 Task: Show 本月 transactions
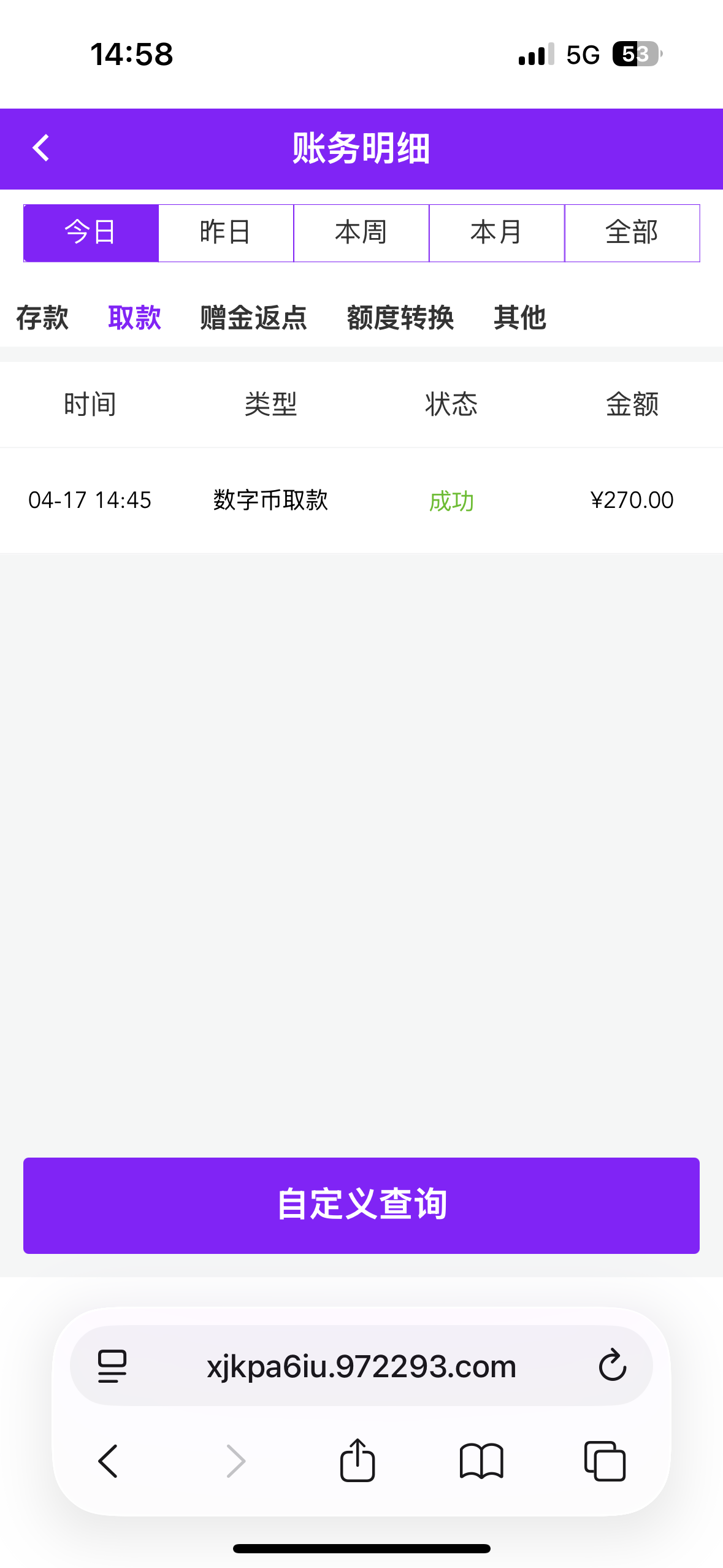(497, 233)
